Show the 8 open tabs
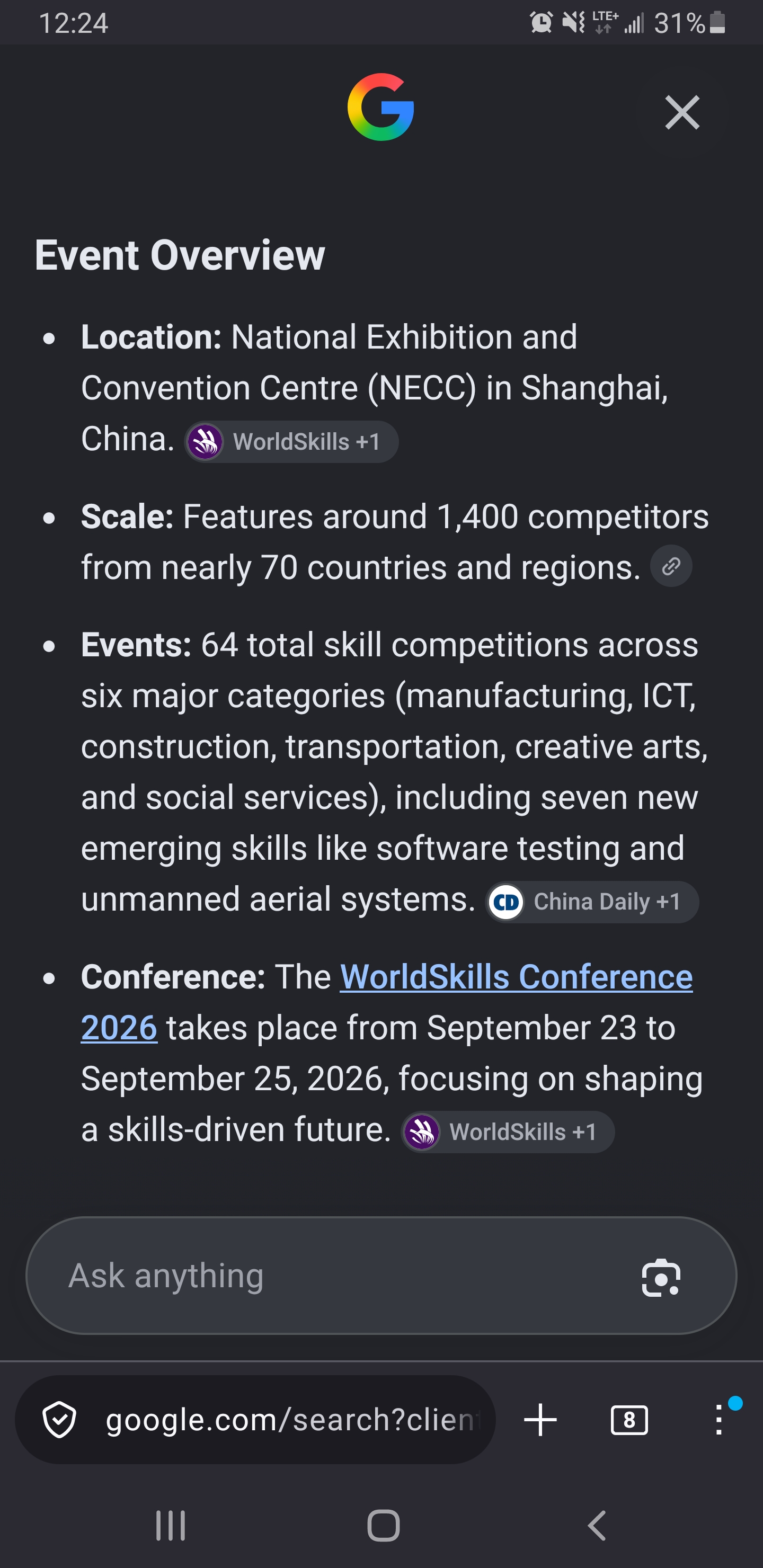Image resolution: width=763 pixels, height=1568 pixels. [629, 1420]
